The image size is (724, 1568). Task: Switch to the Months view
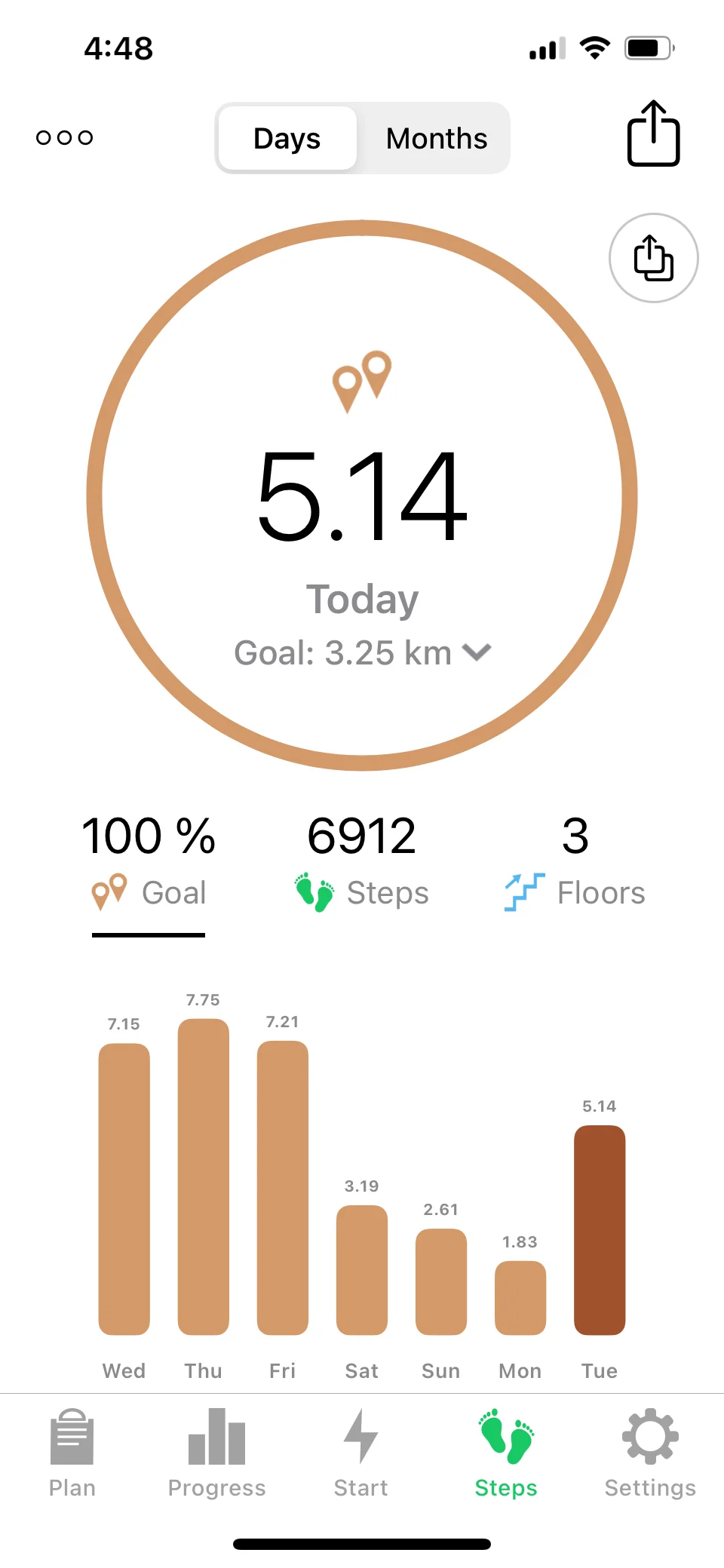point(436,139)
